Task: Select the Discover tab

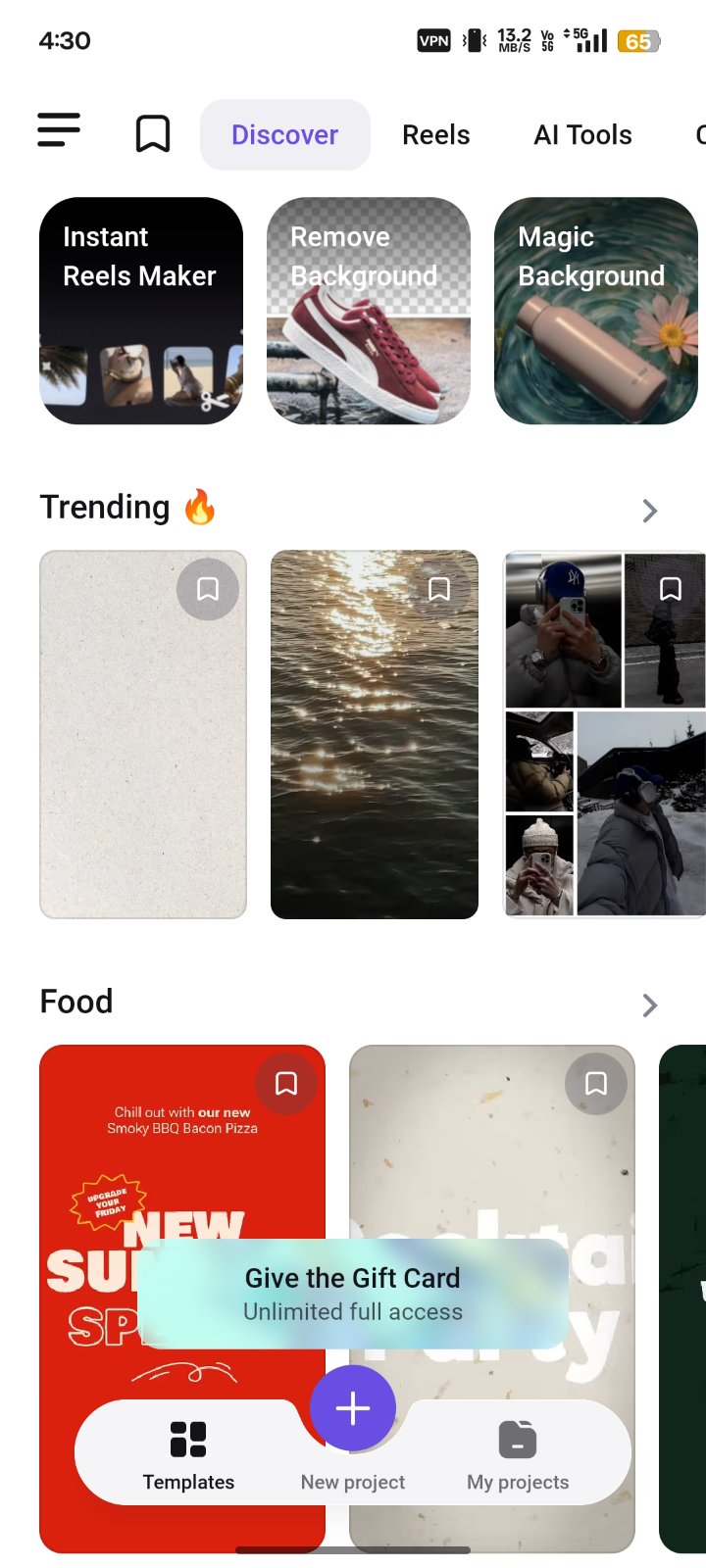Action: point(285,135)
